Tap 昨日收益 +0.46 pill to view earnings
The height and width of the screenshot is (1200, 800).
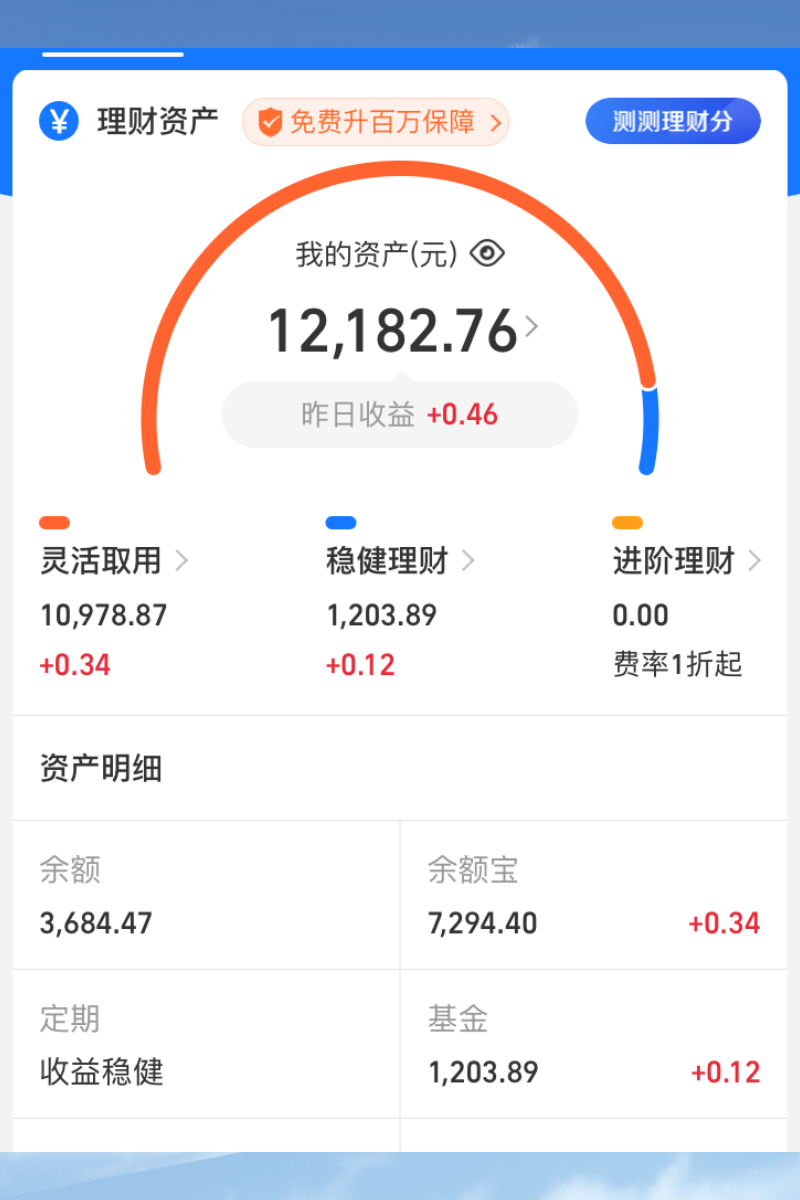399,414
